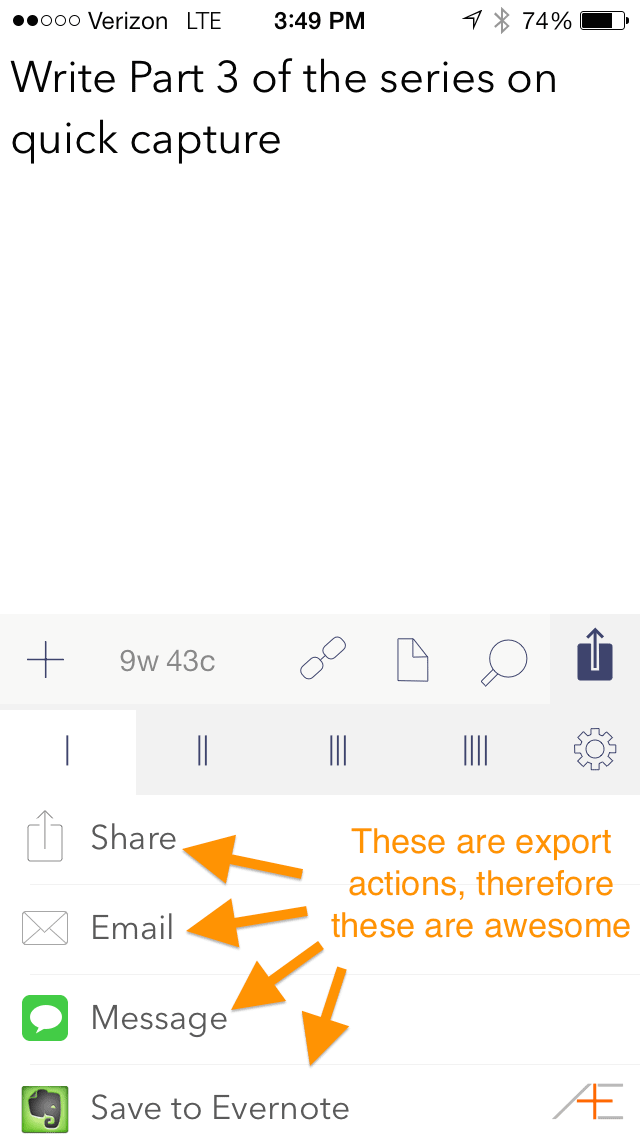
Task: Close the actions panel via export icon
Action: 595,656
